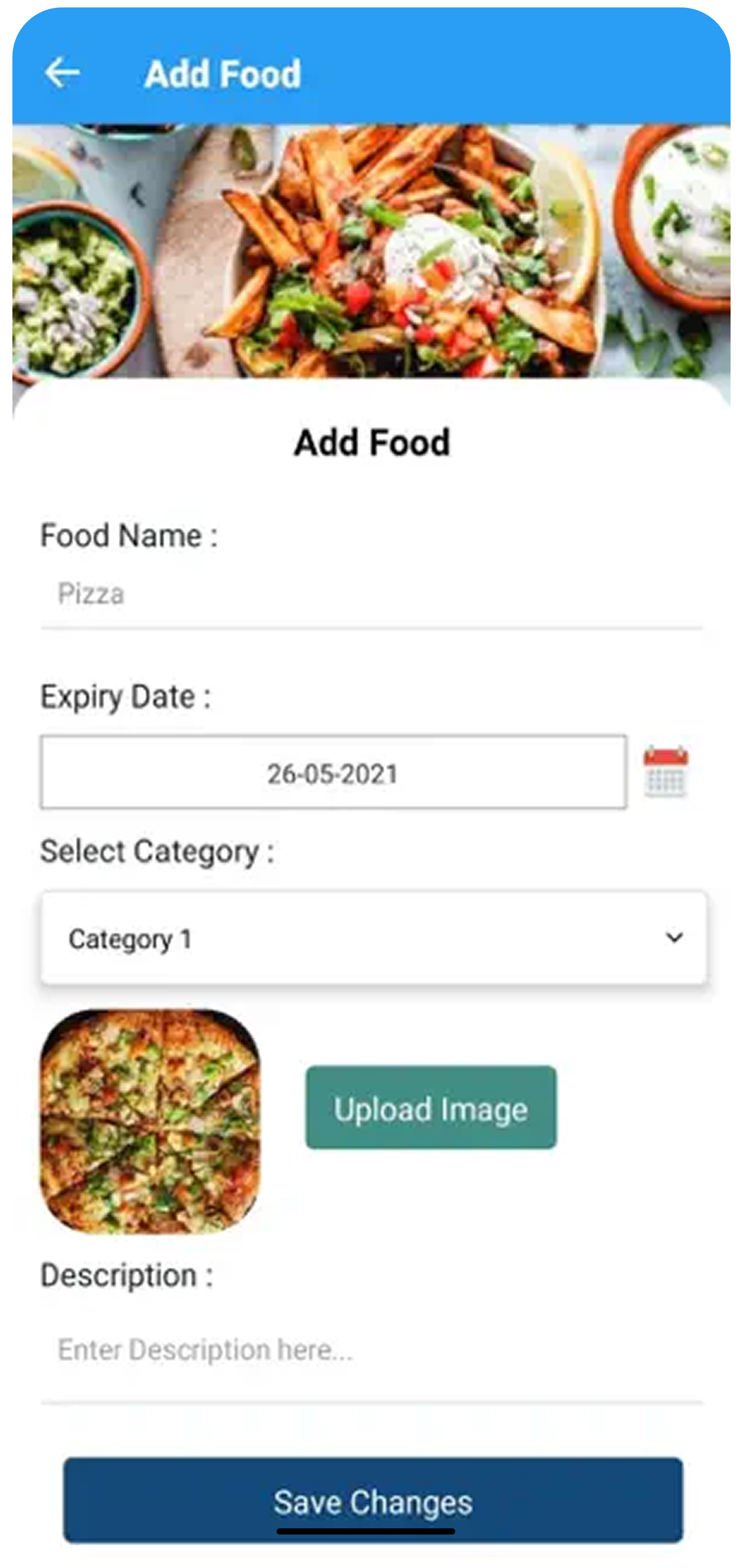Click the back arrow to leave Add Food

click(x=63, y=74)
